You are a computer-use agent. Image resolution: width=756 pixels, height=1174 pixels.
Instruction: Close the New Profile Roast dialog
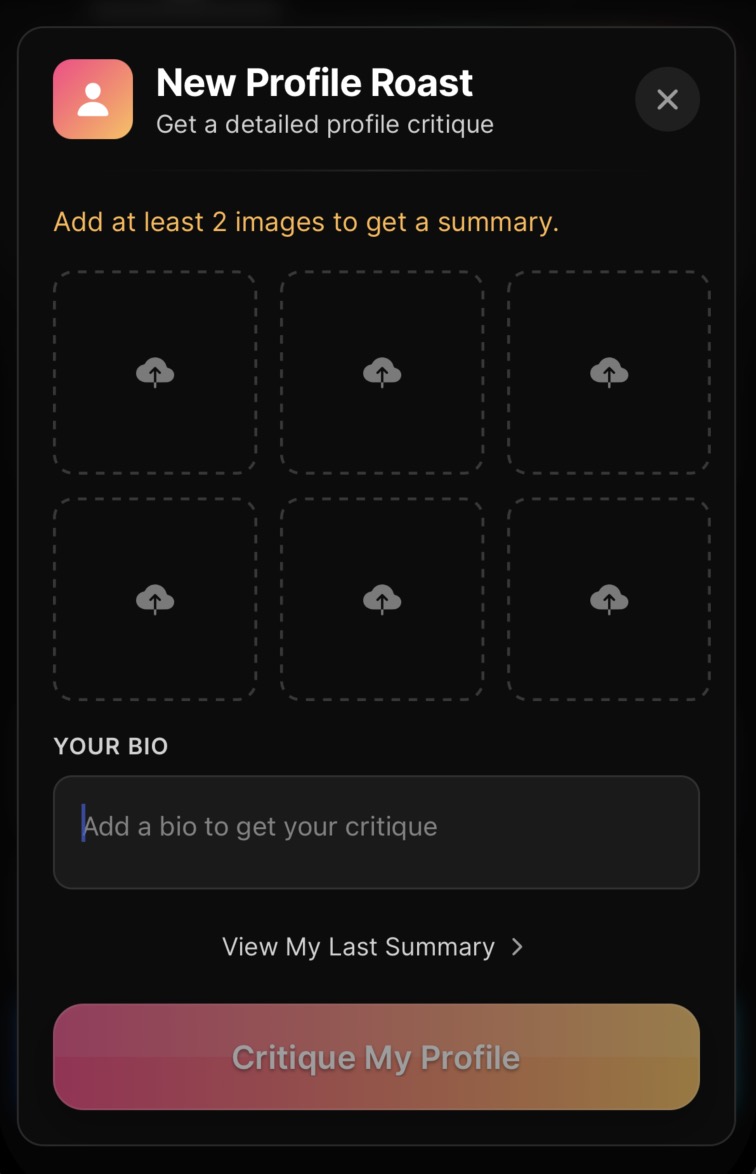click(x=667, y=99)
